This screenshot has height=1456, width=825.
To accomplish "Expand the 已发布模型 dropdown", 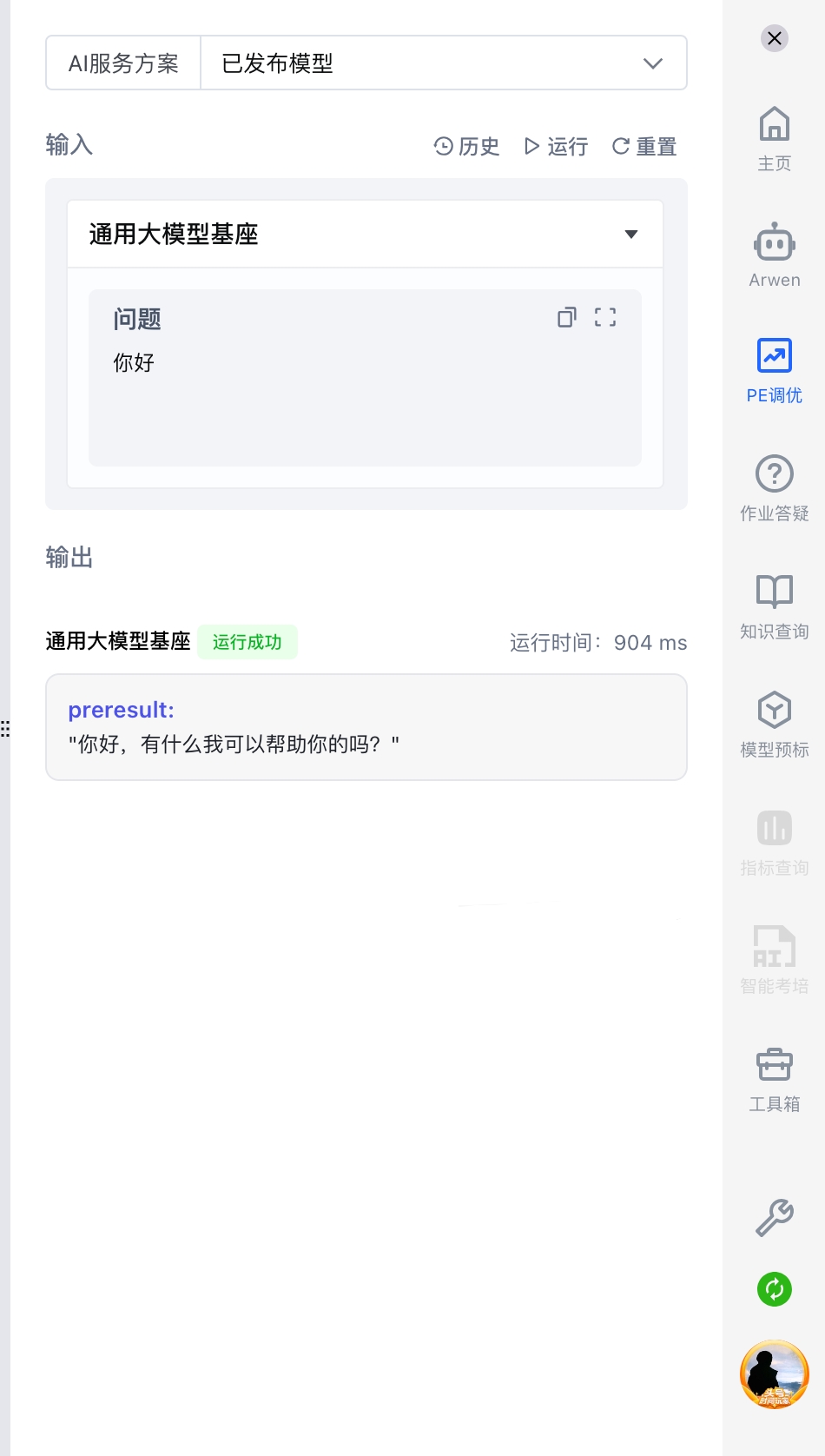I will [444, 63].
